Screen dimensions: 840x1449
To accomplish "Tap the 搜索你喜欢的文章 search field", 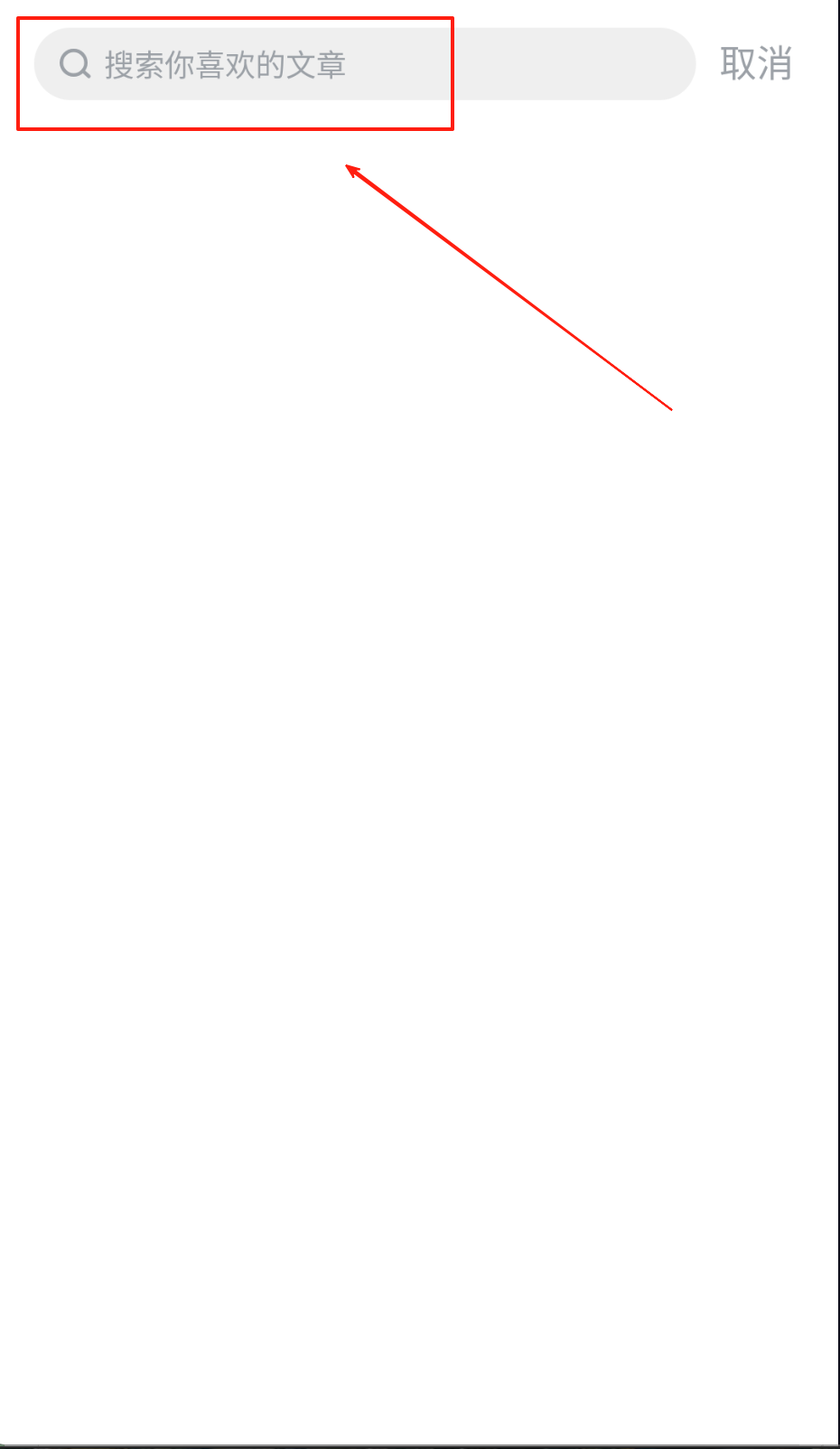I will tap(365, 64).
